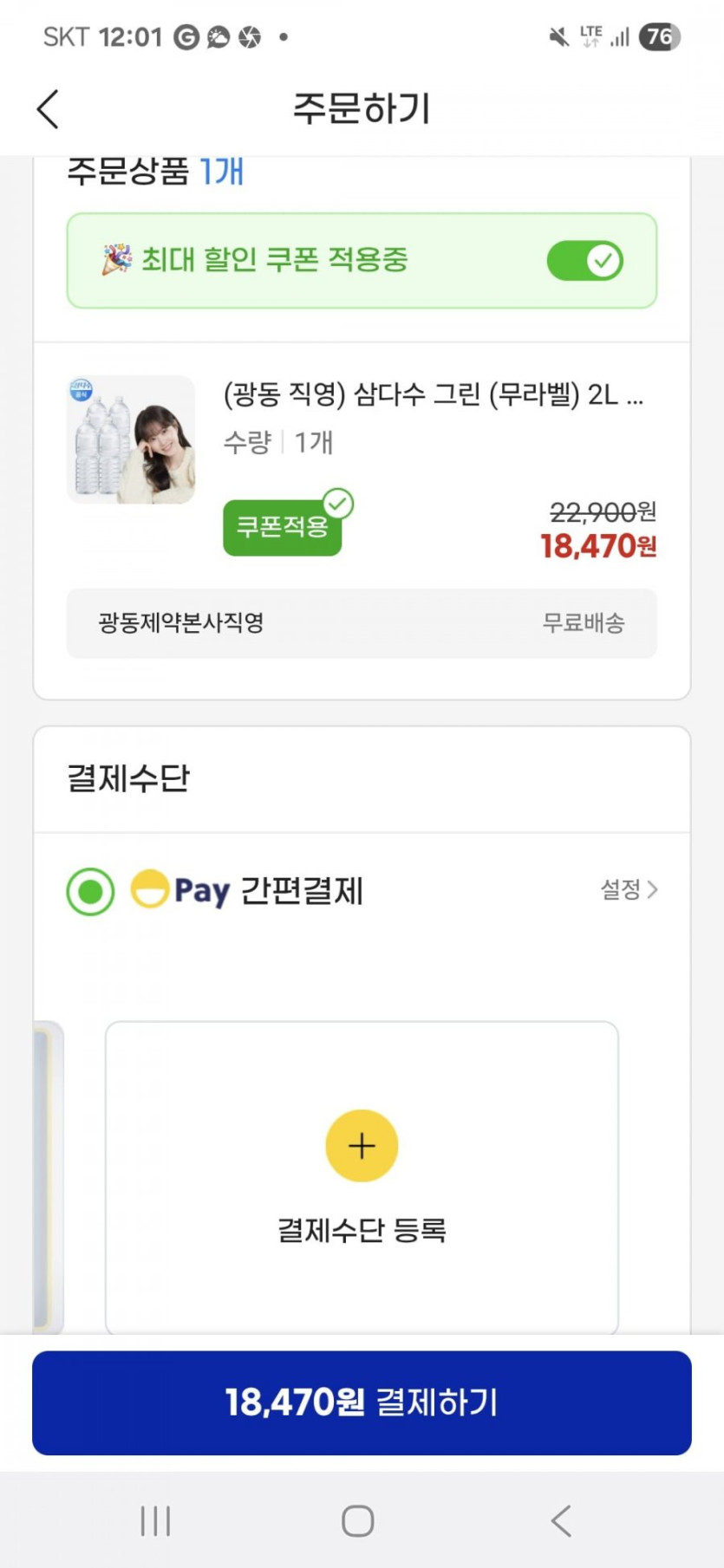
Task: Turn off the 최대 할인 쿠폰 적용중 switch
Action: click(x=584, y=260)
